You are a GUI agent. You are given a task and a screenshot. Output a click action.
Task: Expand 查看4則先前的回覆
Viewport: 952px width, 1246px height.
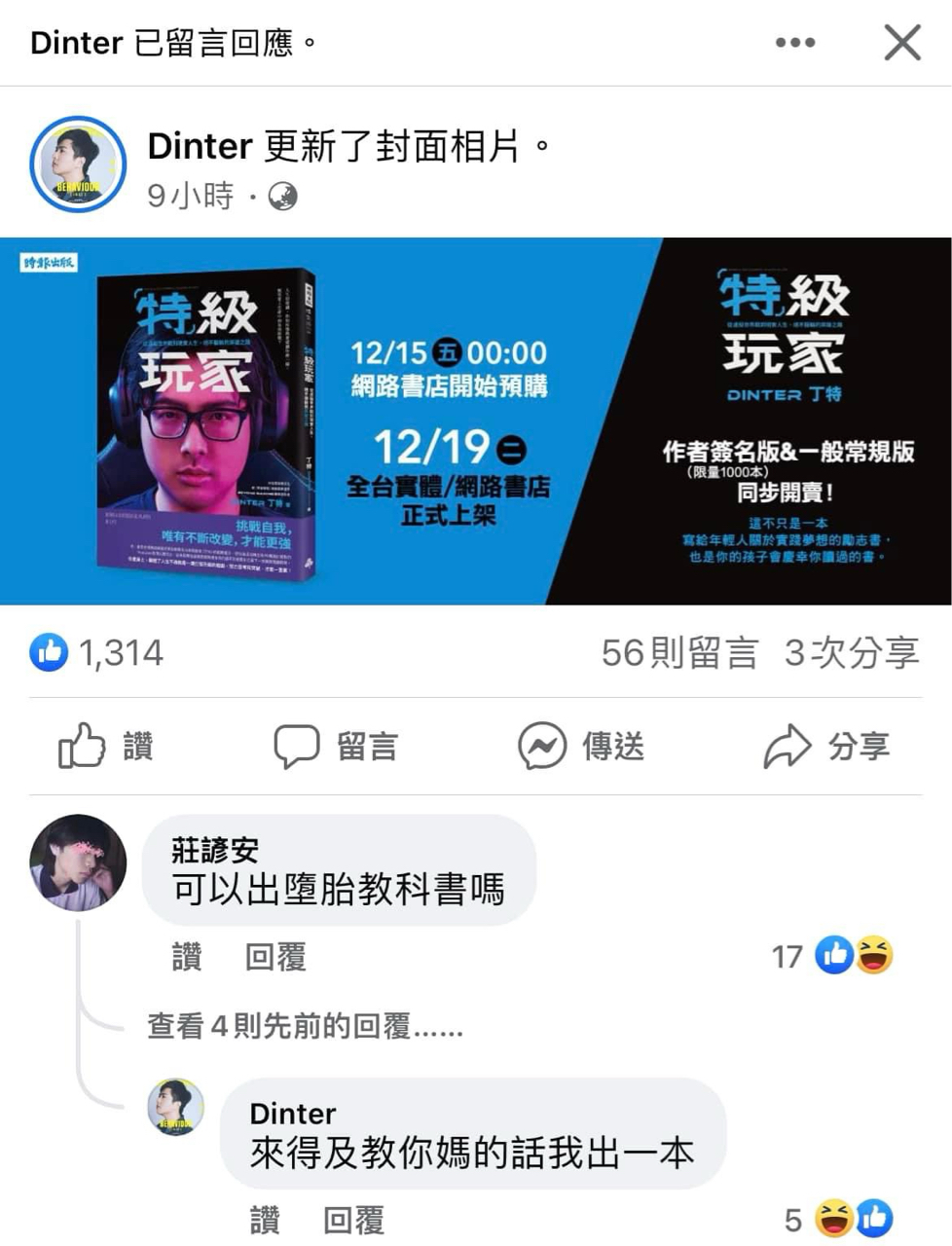pyautogui.click(x=304, y=1026)
